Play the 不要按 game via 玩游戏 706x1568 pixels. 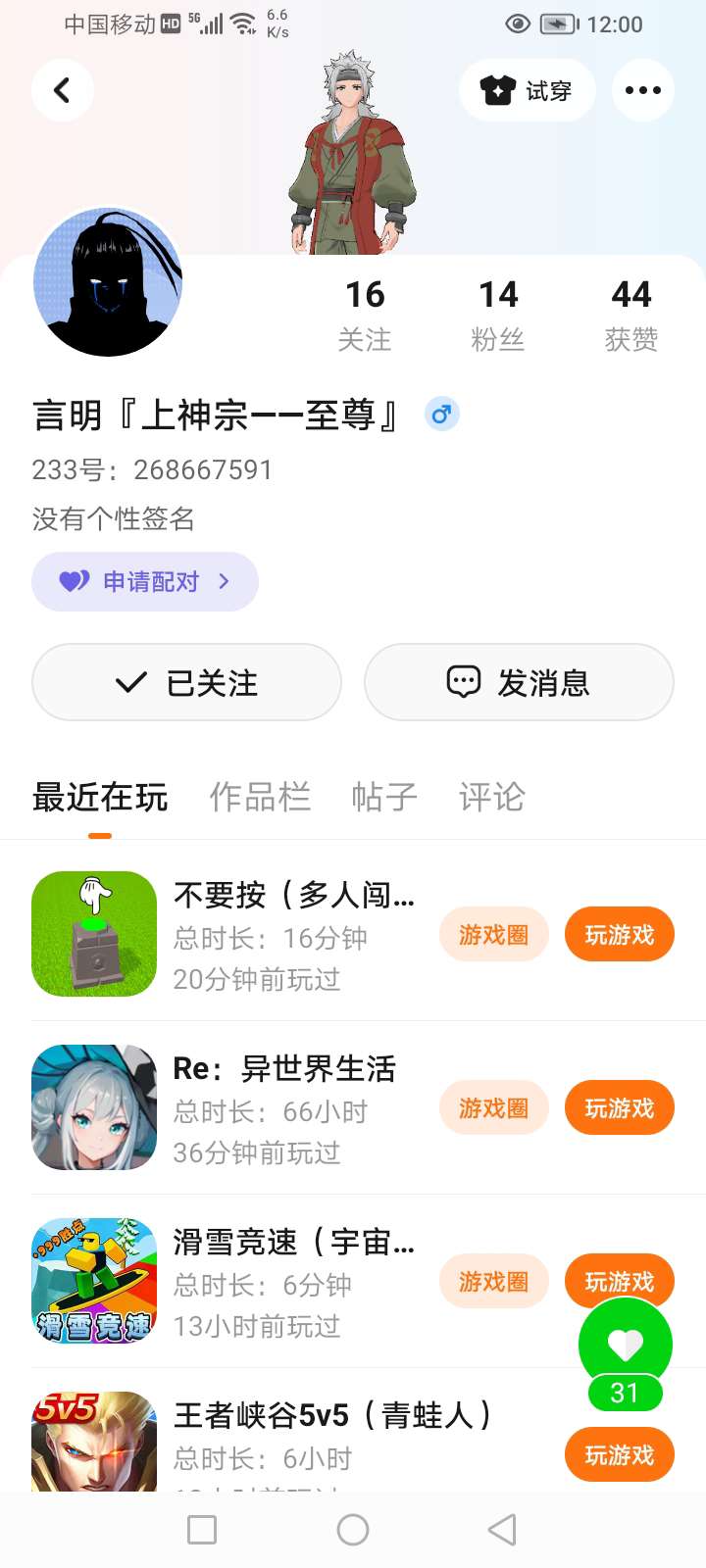[x=619, y=935]
